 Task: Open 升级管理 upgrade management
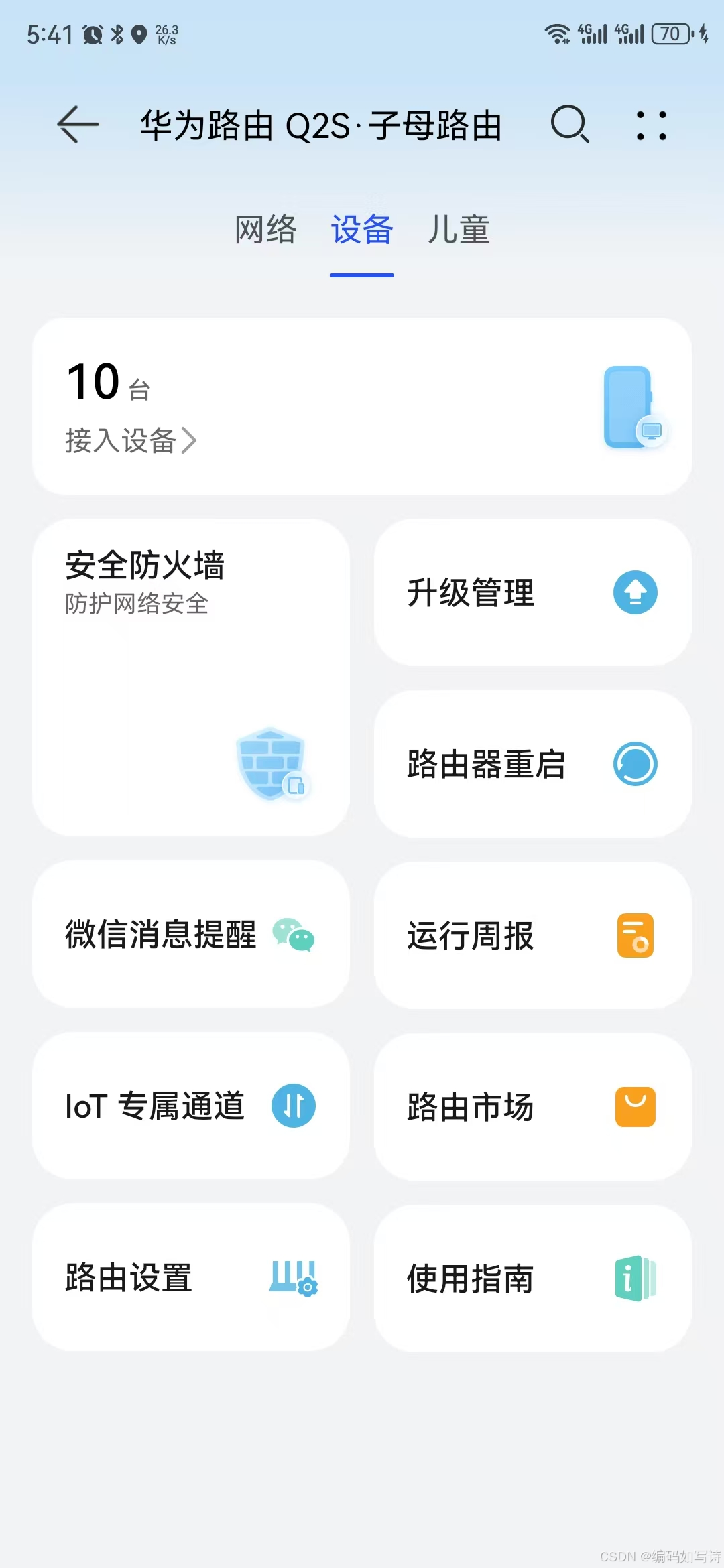pos(532,592)
